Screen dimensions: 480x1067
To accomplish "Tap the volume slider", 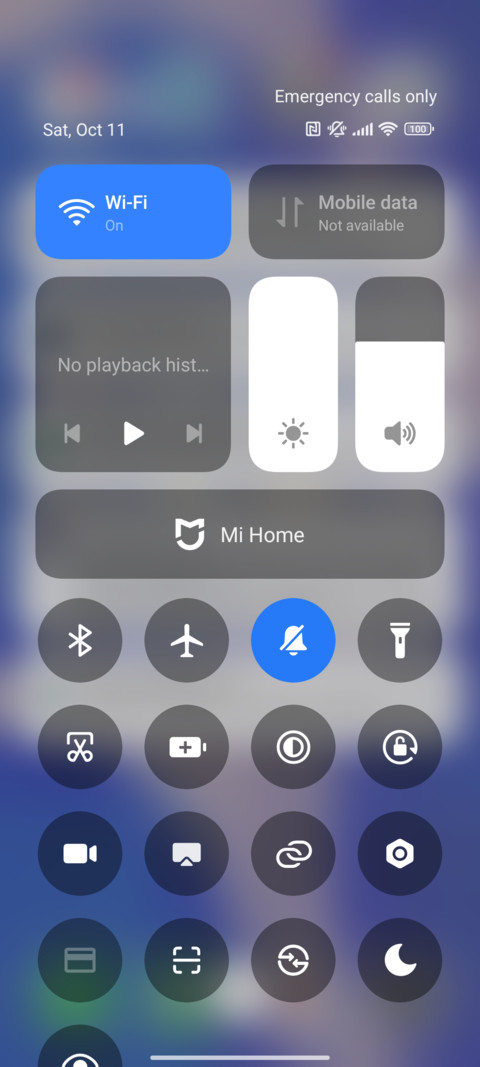I will (400, 374).
